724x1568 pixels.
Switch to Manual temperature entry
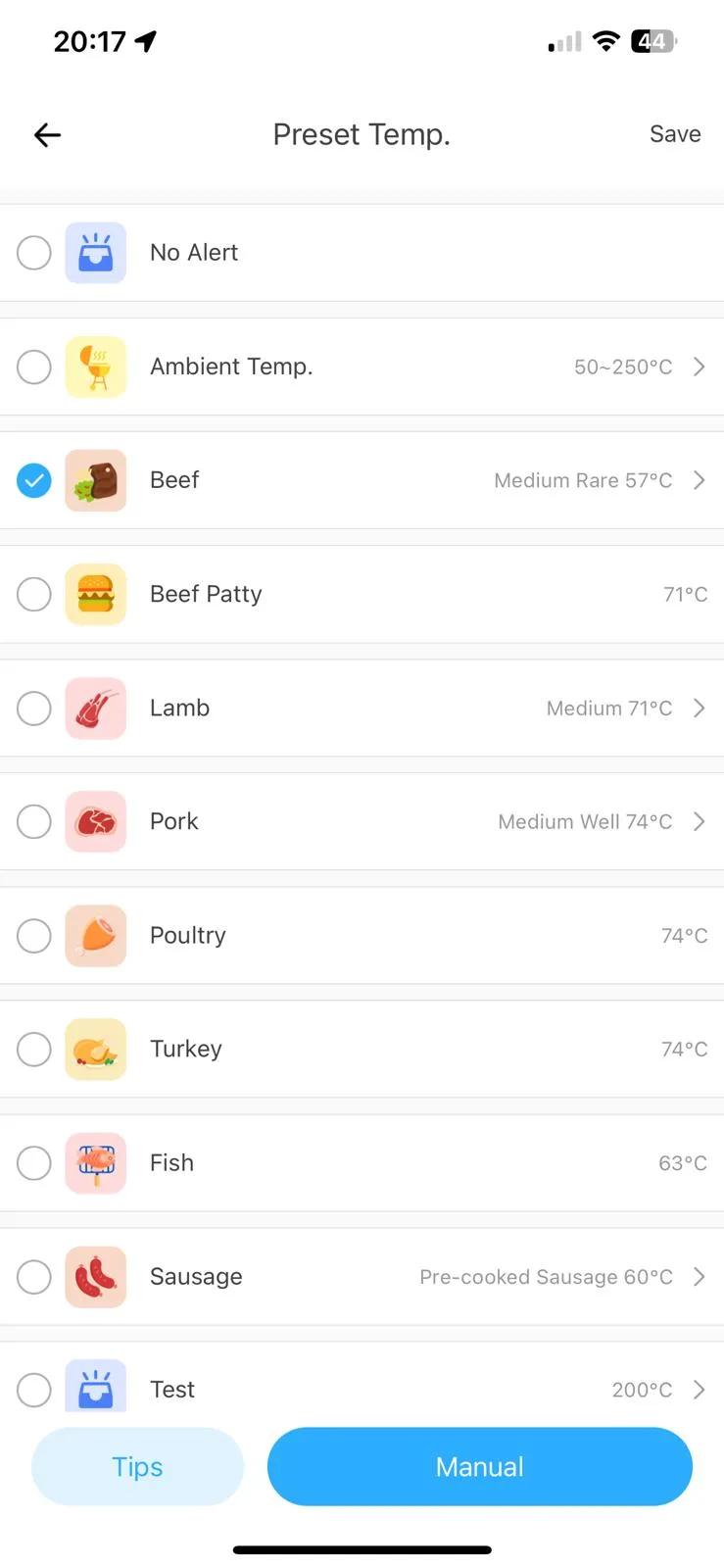[480, 1466]
